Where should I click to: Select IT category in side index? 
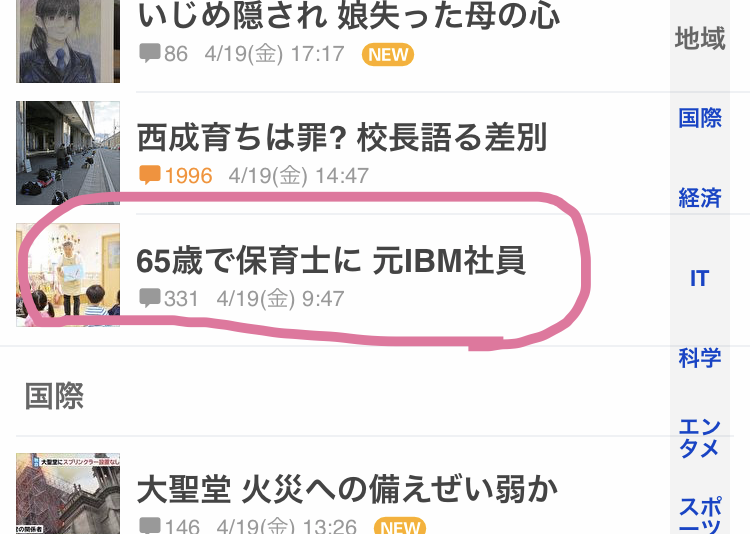click(x=699, y=278)
